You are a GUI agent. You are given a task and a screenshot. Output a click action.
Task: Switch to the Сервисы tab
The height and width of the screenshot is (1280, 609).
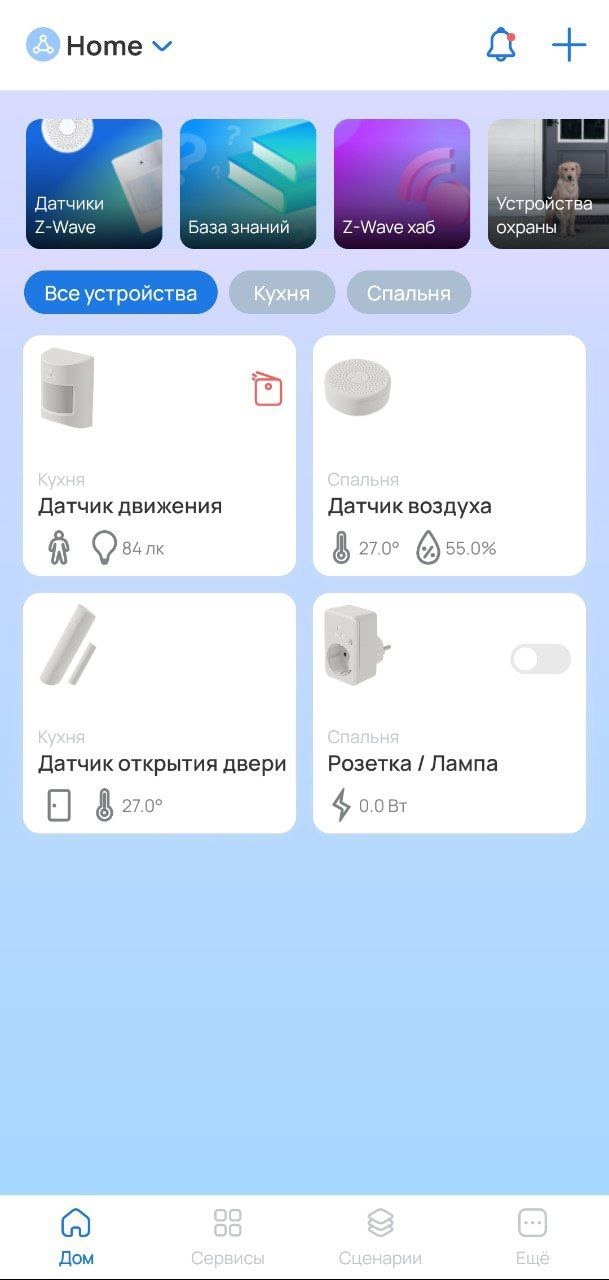click(x=228, y=1236)
